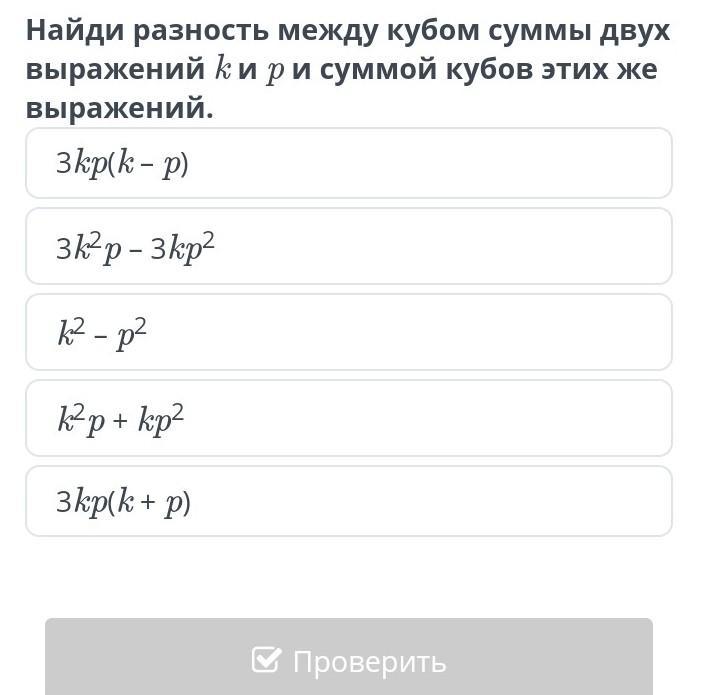Tap the Проверить button

[x=348, y=659]
